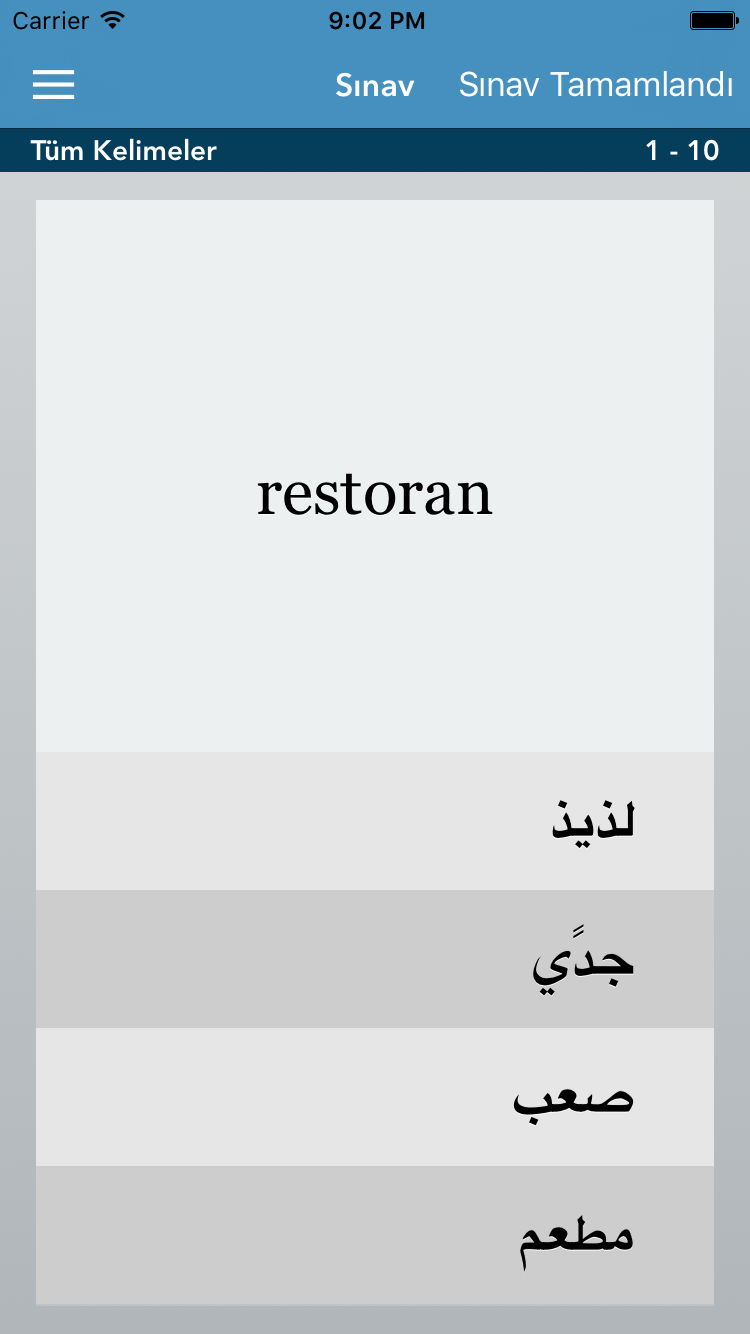Answer with مطعم

point(375,1235)
